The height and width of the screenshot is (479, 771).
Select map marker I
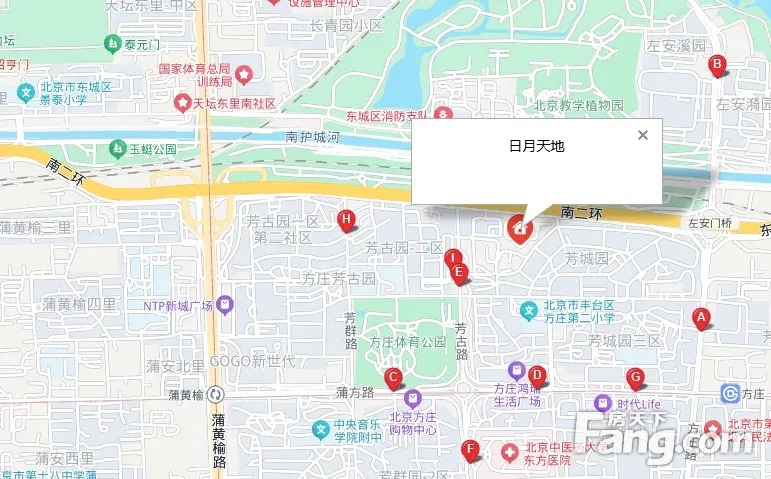coord(451,258)
